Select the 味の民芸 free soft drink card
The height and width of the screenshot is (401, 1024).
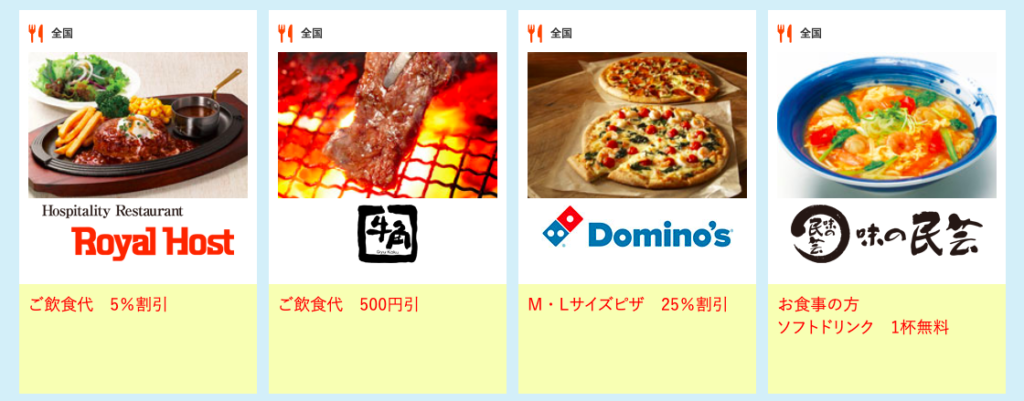(887, 200)
